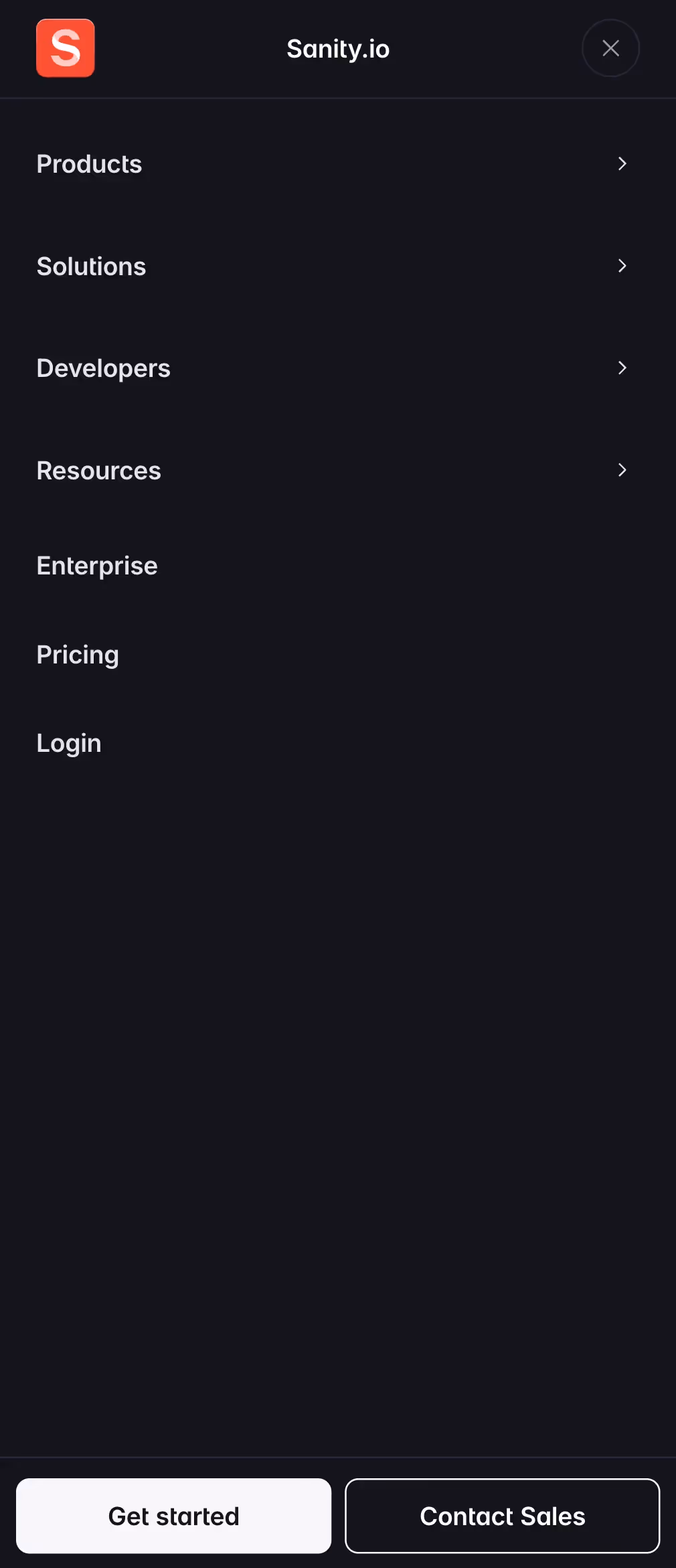Open the Enterprise page
676x1568 pixels.
[97, 566]
